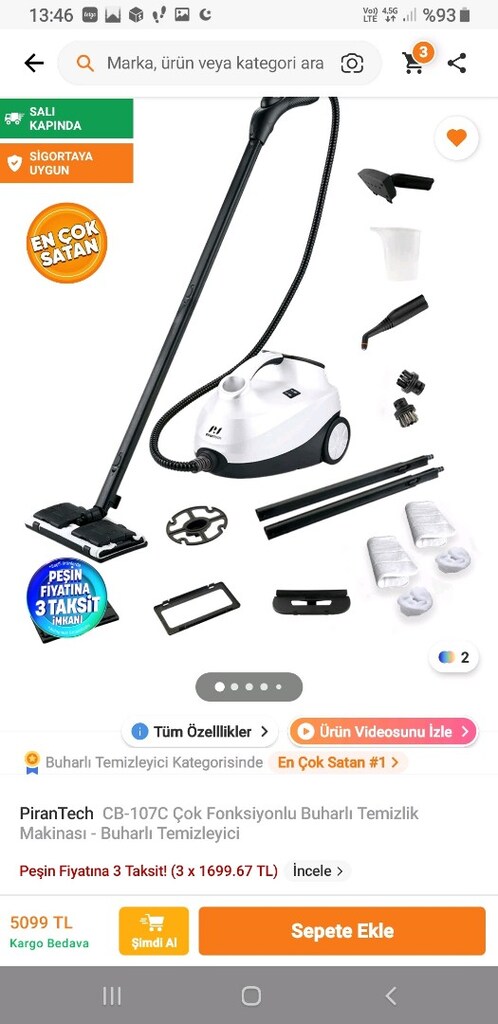The width and height of the screenshot is (498, 1024).
Task: Add to cart with Sepete Ekle
Action: 342,931
